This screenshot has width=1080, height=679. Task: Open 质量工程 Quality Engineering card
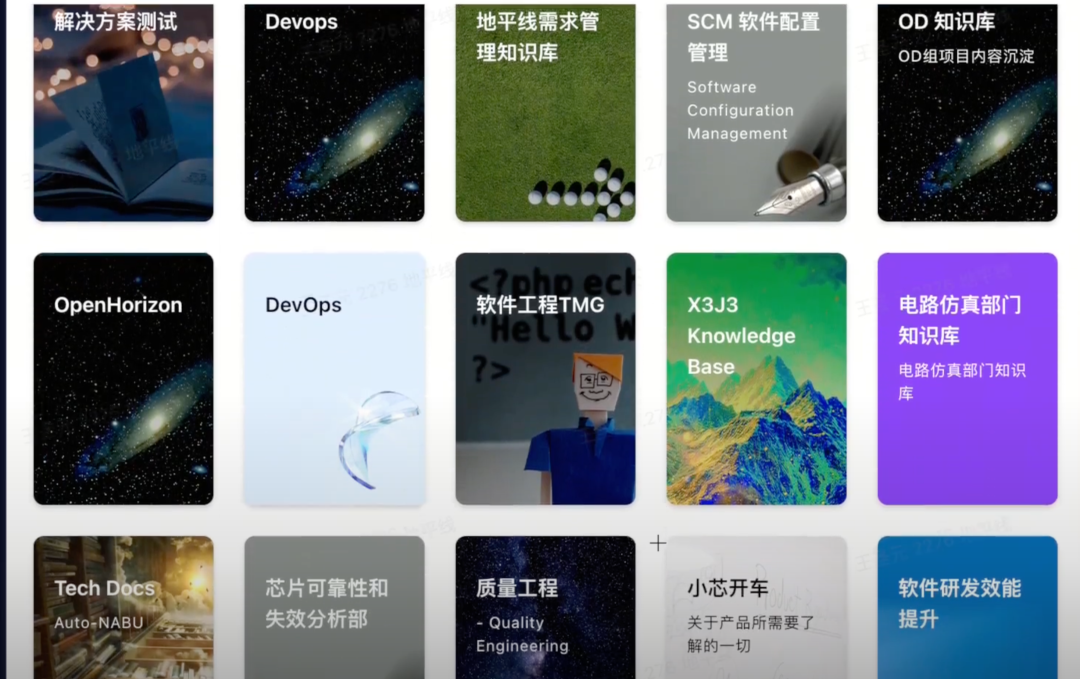coord(545,607)
